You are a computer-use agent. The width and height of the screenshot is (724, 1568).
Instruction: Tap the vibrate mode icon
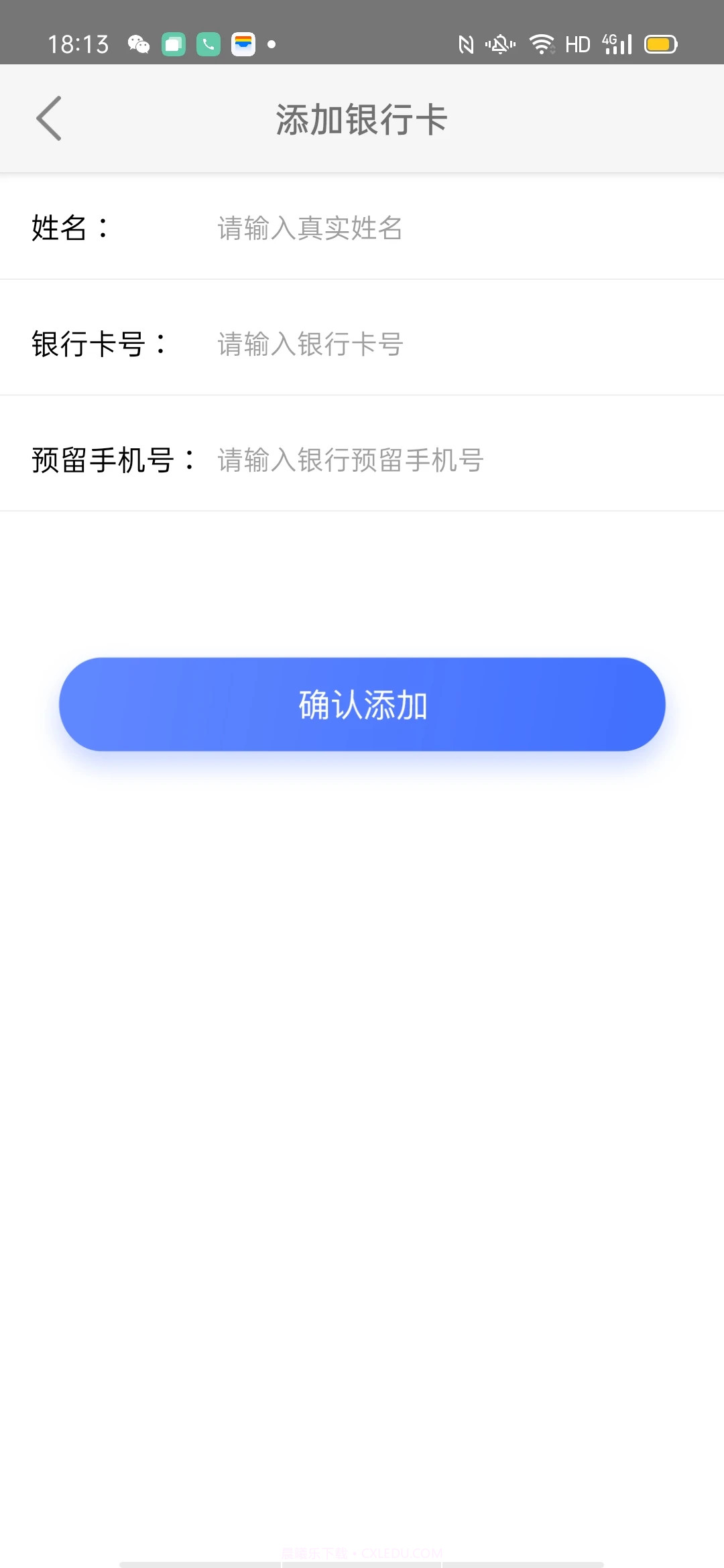[501, 44]
